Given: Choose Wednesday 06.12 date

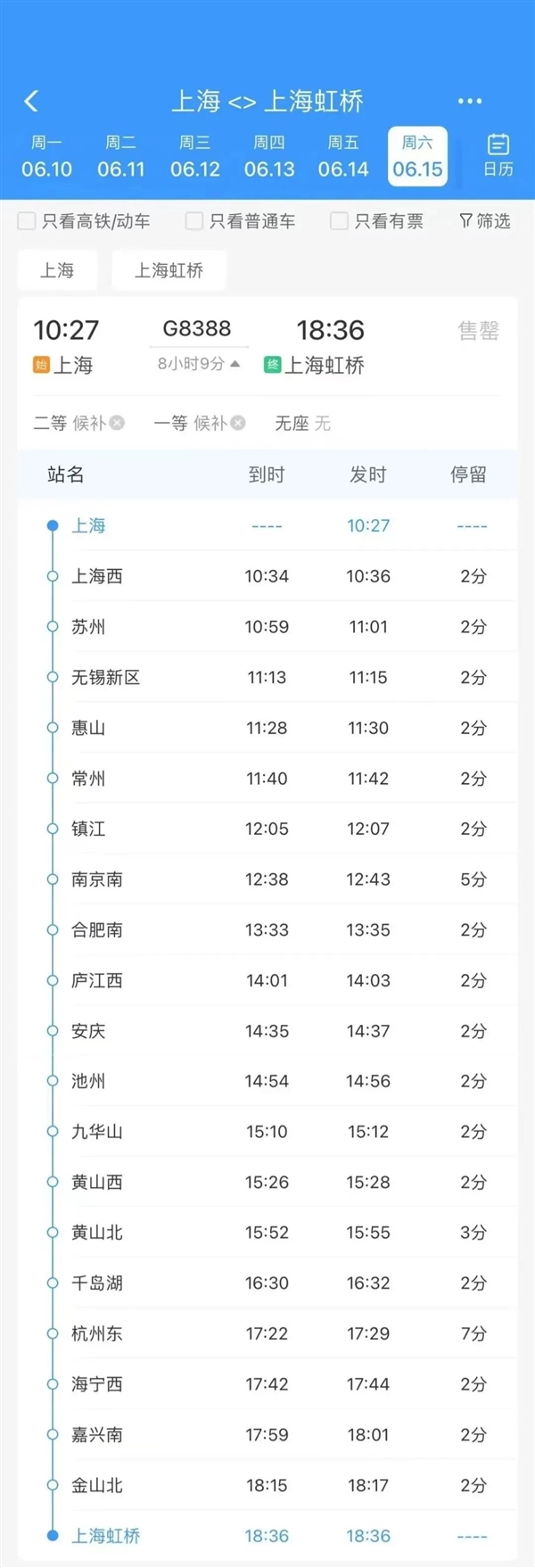Looking at the screenshot, I should pos(194,157).
